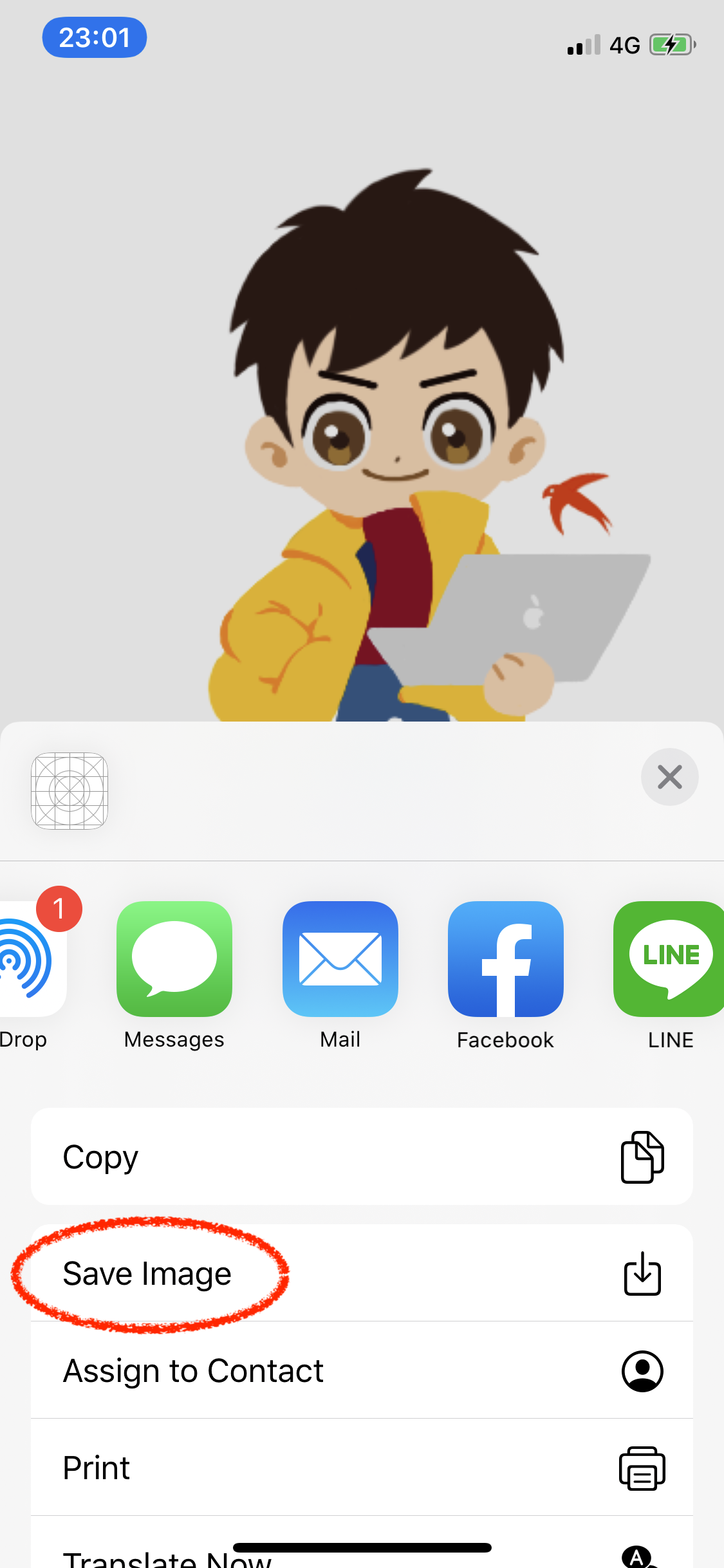
Task: Close the share sheet
Action: [x=669, y=777]
